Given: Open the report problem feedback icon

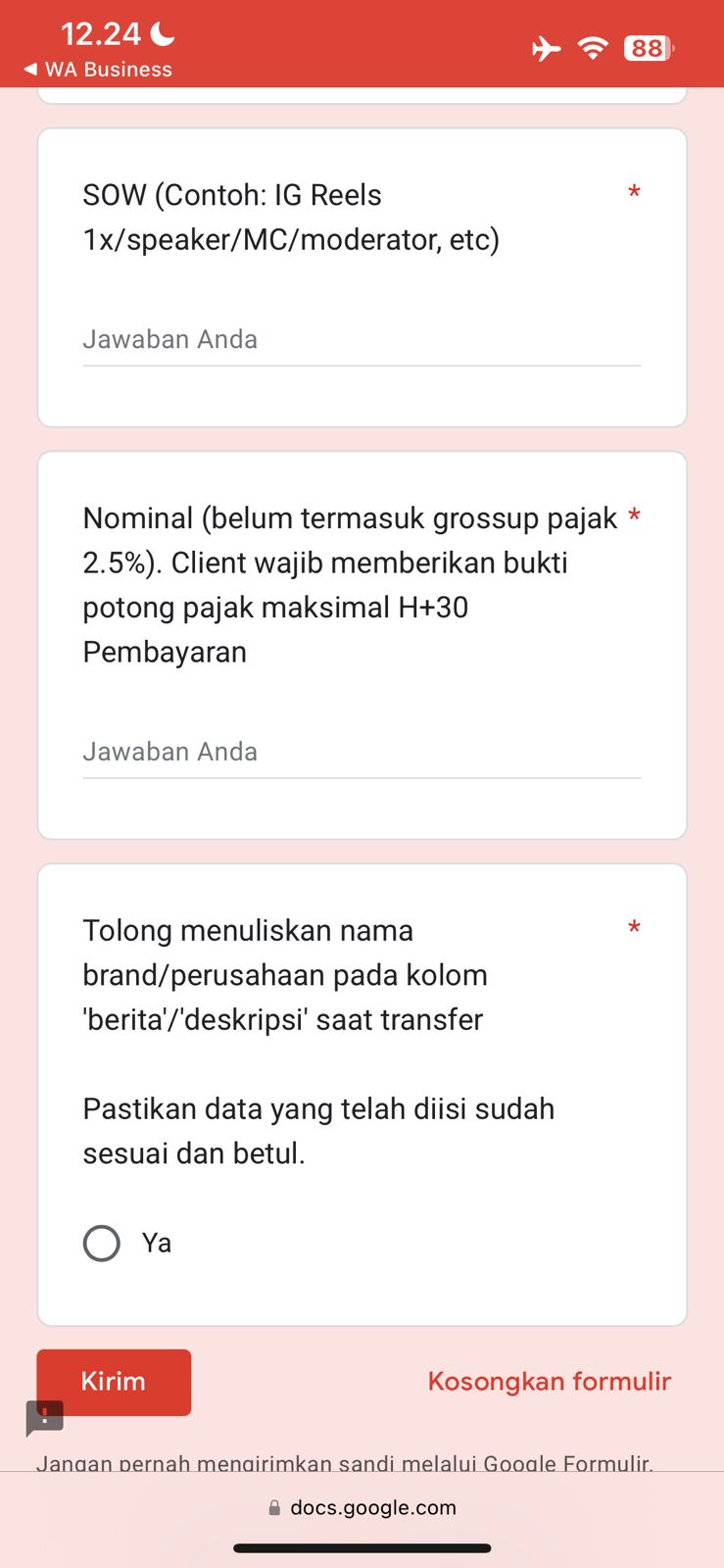Looking at the screenshot, I should (x=44, y=1418).
